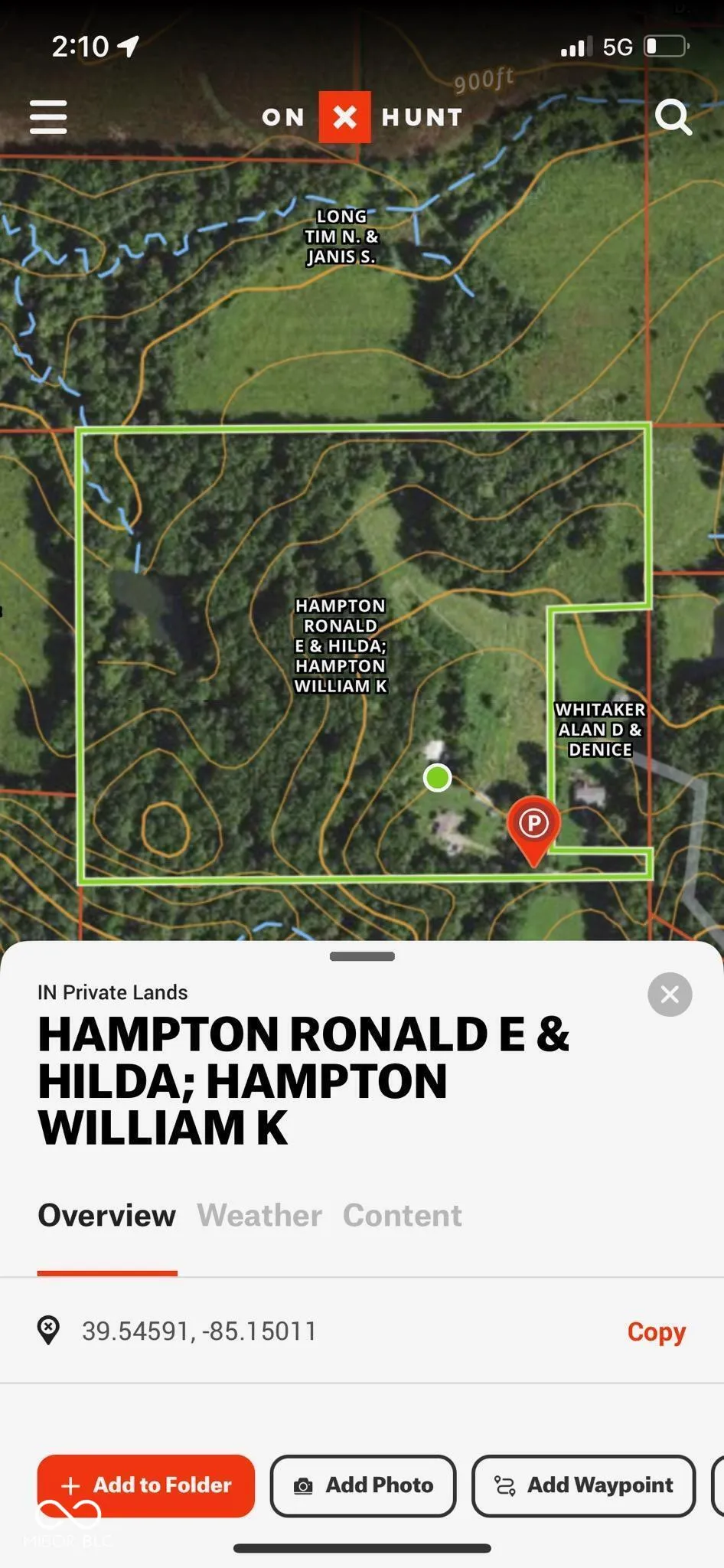The image size is (724, 1568).
Task: Copy the coordinates
Action: click(x=657, y=1331)
